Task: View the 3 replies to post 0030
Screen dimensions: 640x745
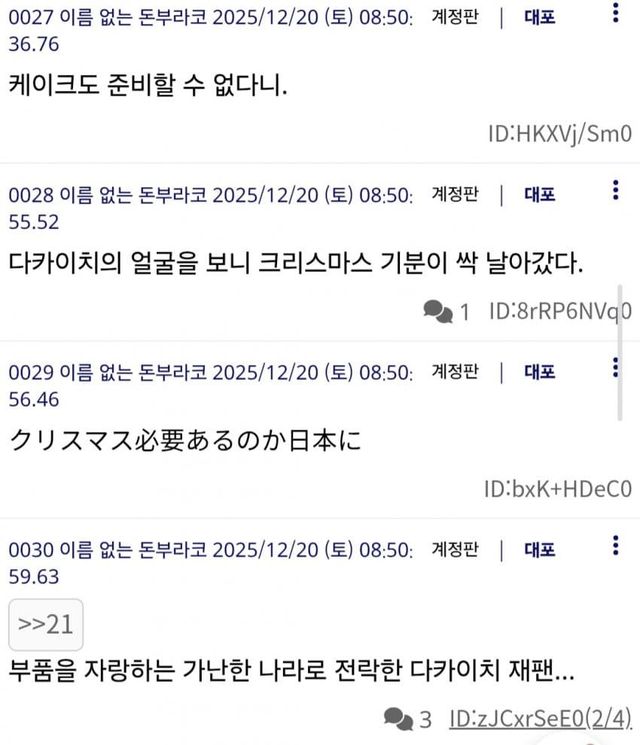Action: click(x=409, y=718)
